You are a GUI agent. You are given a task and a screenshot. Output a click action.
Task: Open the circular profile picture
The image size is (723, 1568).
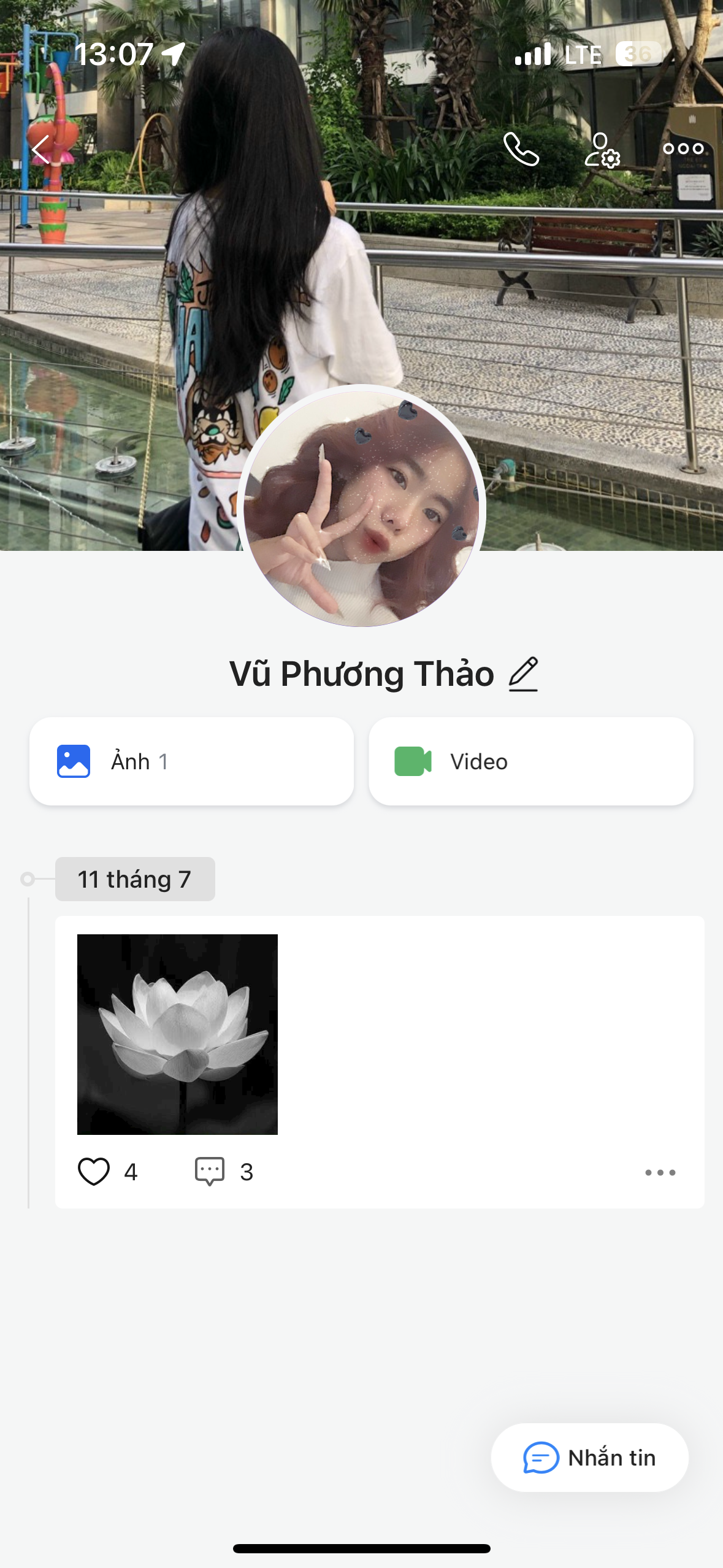click(x=362, y=507)
